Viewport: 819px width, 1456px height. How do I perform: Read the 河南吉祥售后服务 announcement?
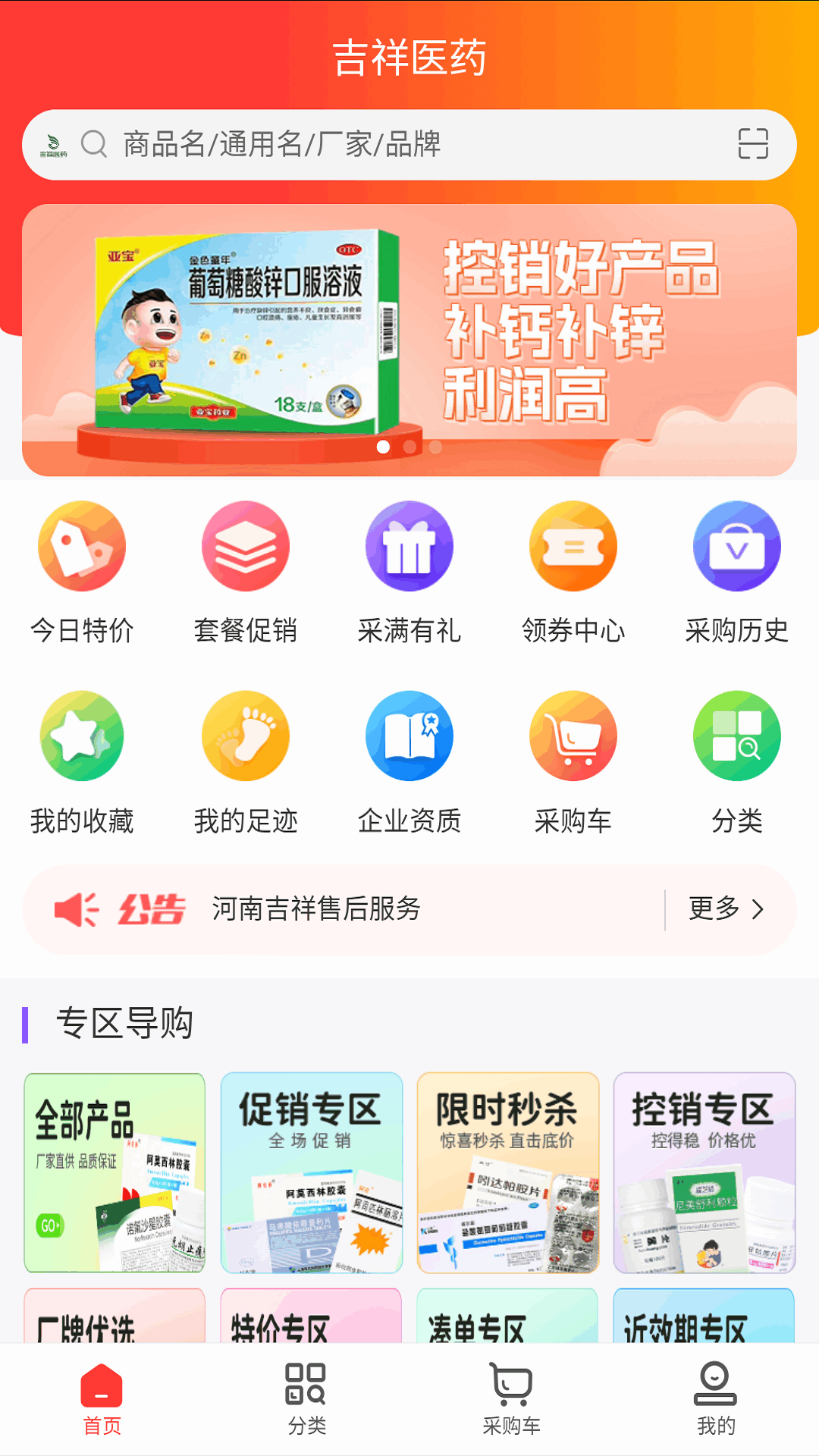click(317, 908)
